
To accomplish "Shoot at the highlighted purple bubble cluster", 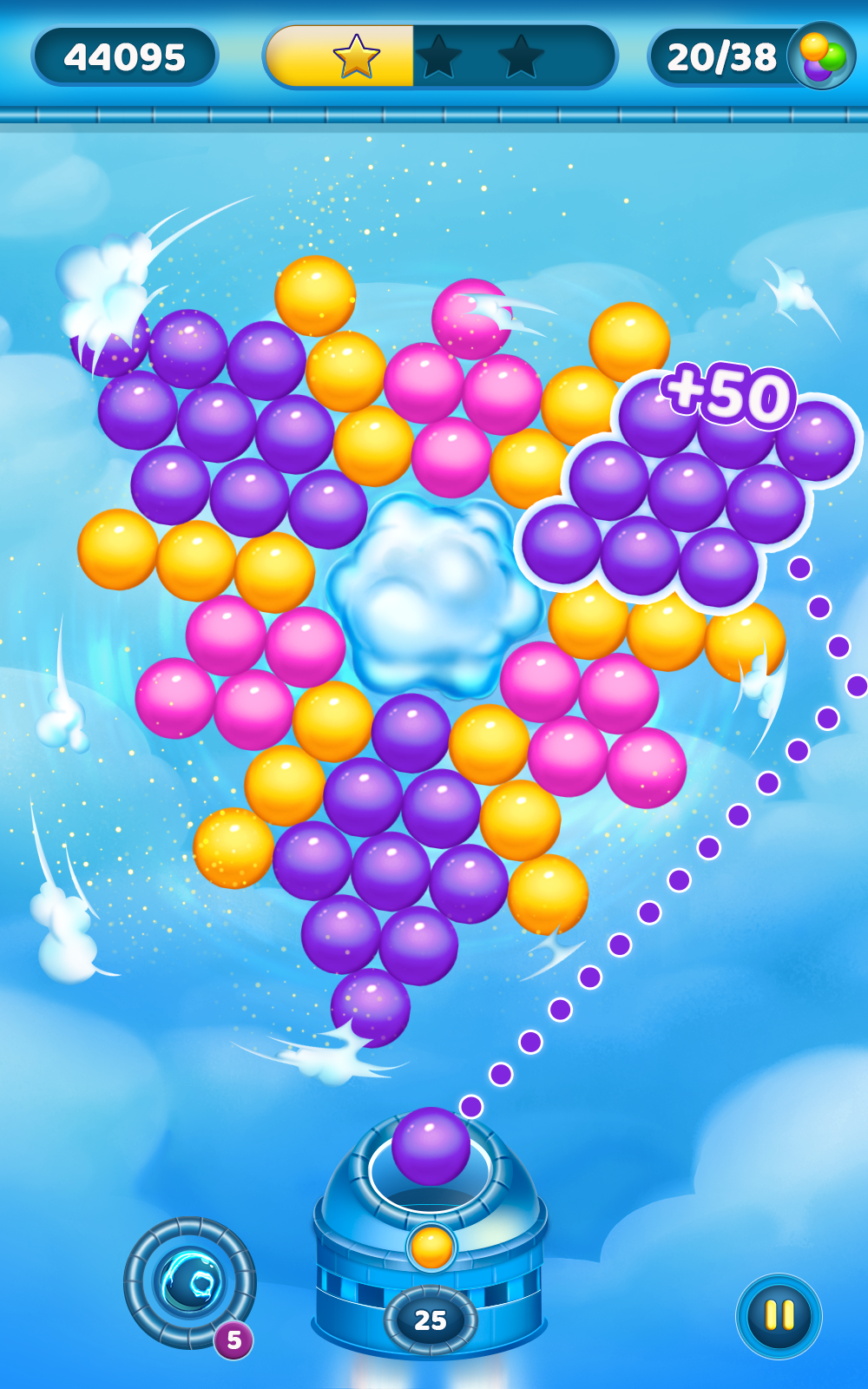I will (686, 490).
